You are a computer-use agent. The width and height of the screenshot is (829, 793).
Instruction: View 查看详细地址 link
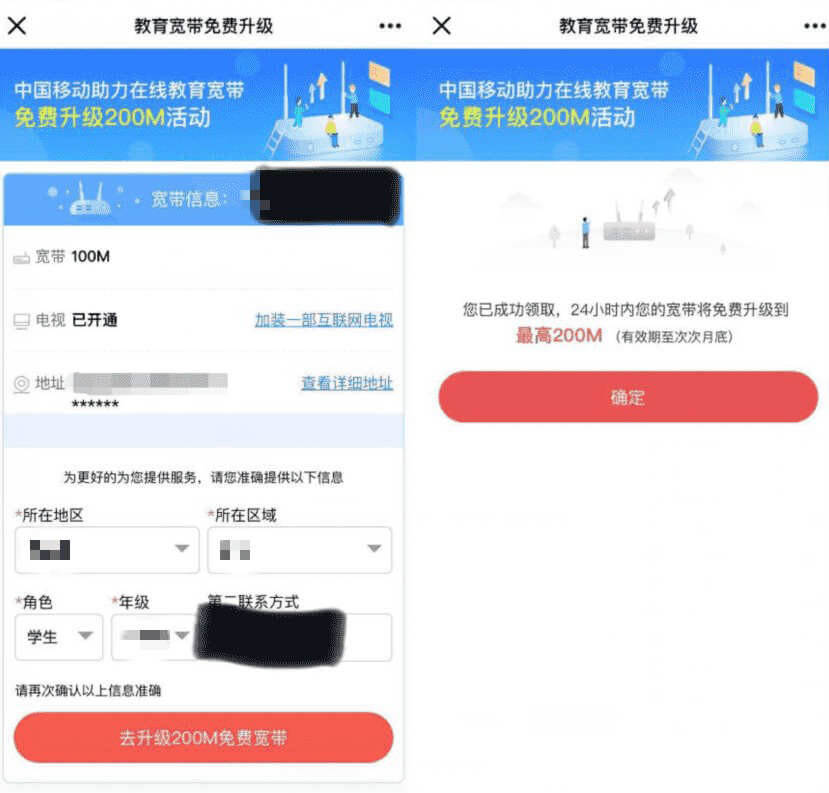click(x=346, y=384)
